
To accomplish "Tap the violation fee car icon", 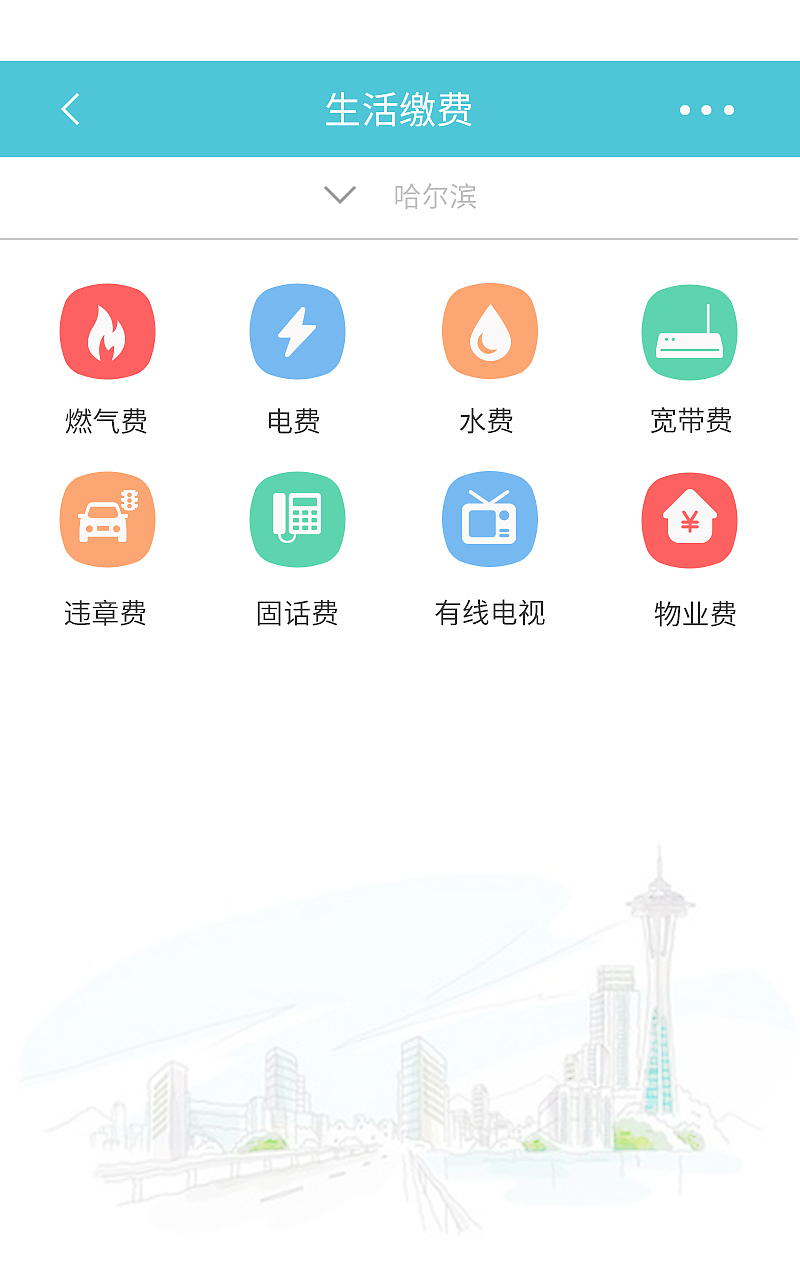I will pyautogui.click(x=108, y=519).
